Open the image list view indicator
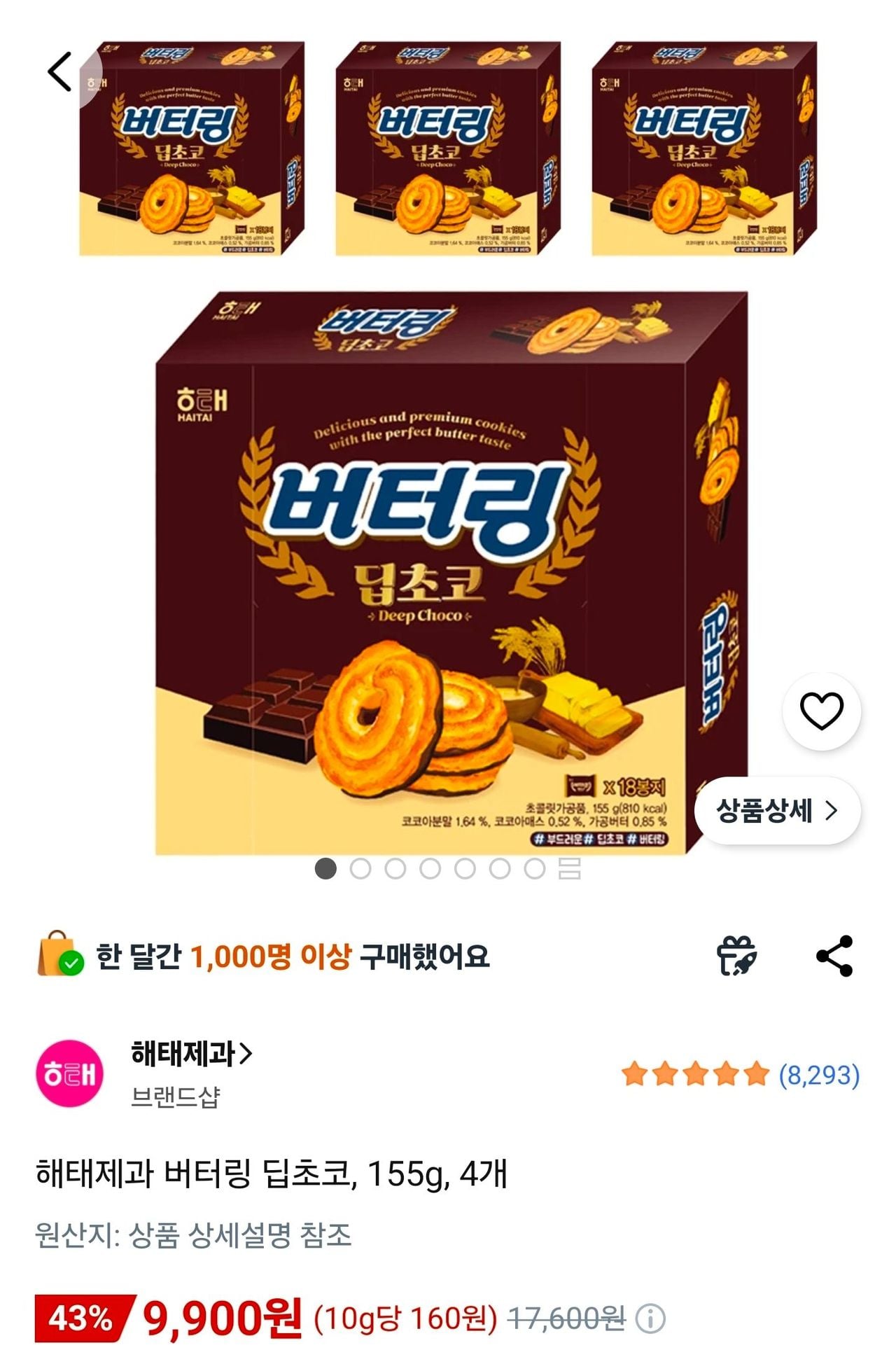 point(570,869)
